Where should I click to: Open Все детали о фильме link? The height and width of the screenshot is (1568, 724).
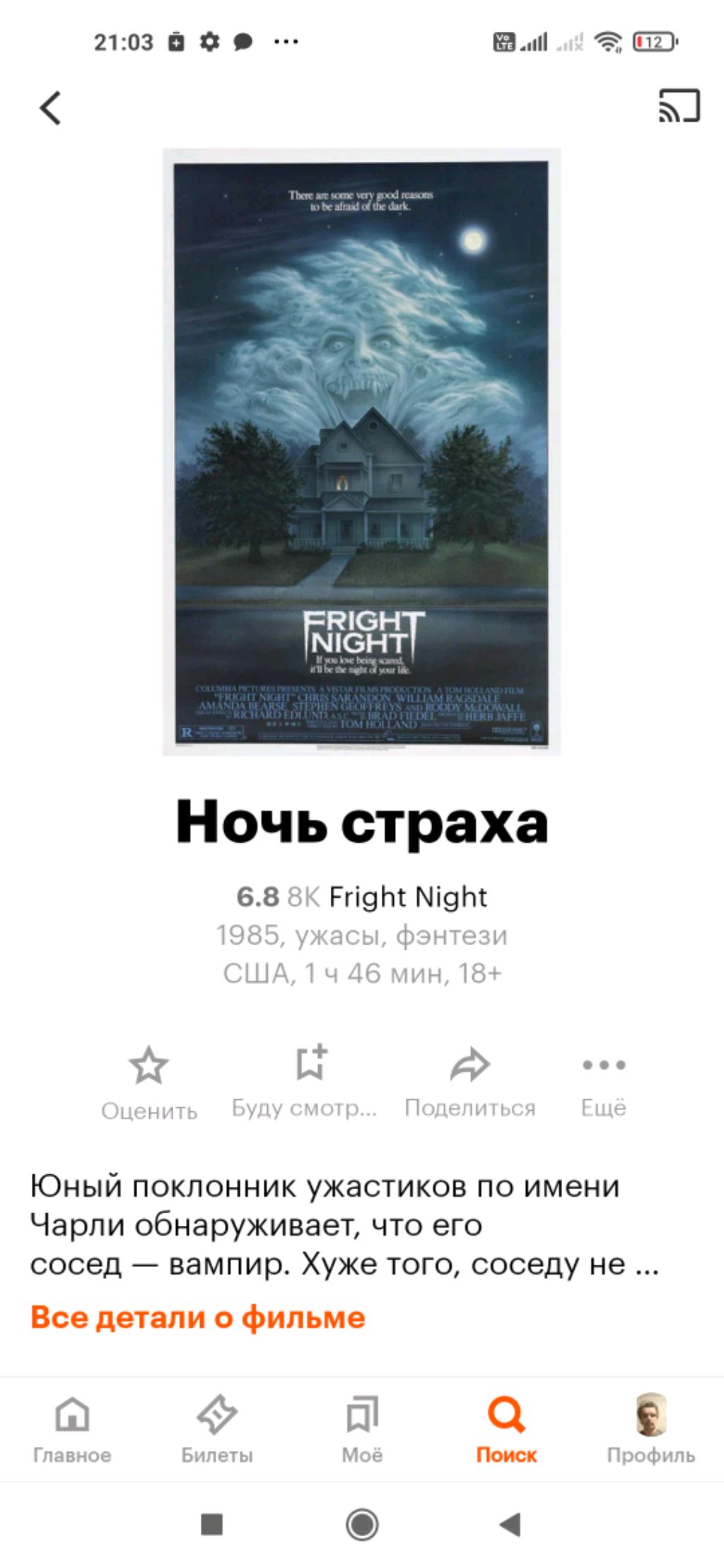pyautogui.click(x=198, y=1317)
